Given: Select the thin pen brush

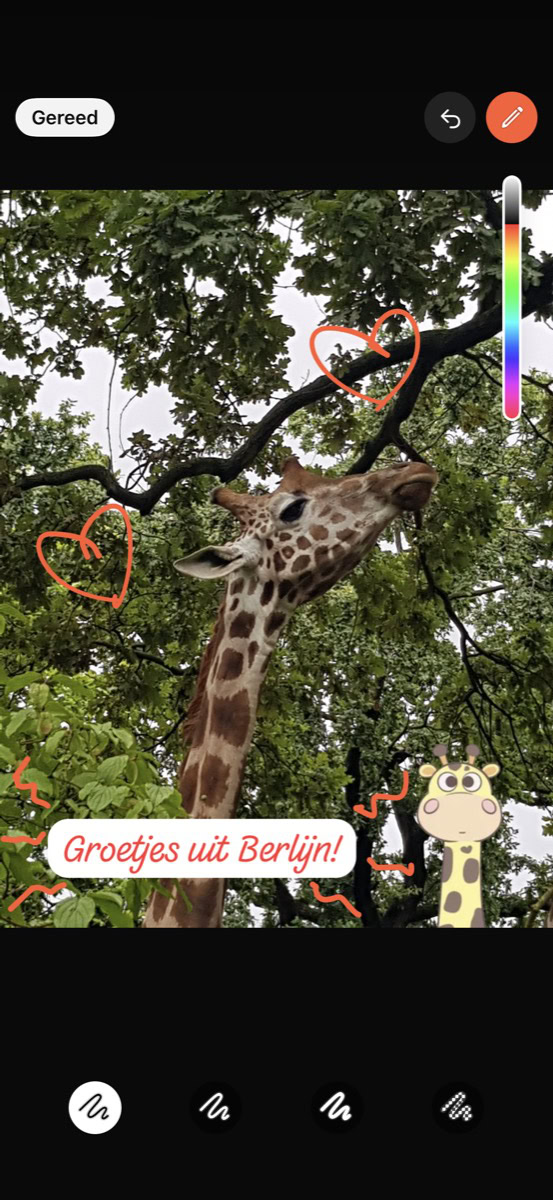Looking at the screenshot, I should pyautogui.click(x=95, y=1107).
